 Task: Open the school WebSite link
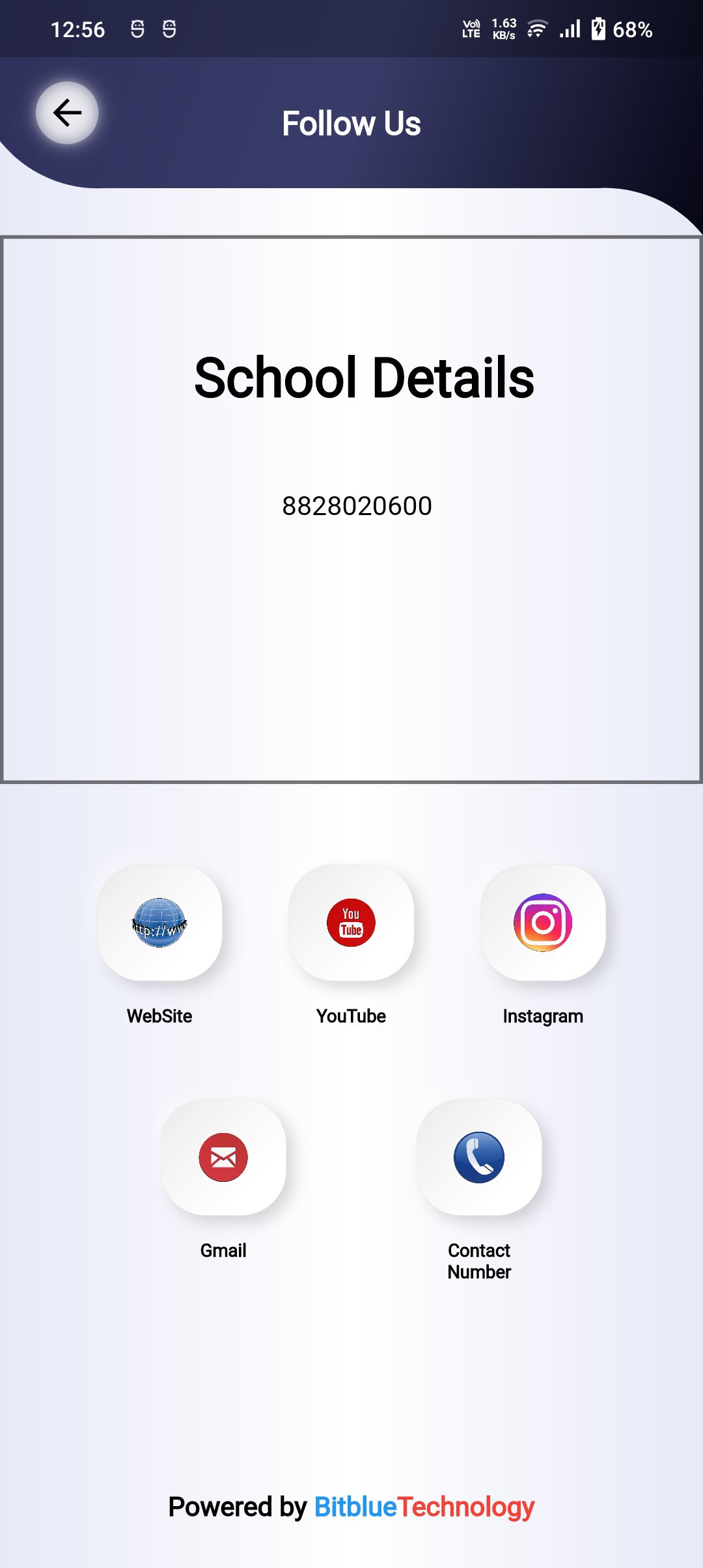click(x=159, y=923)
